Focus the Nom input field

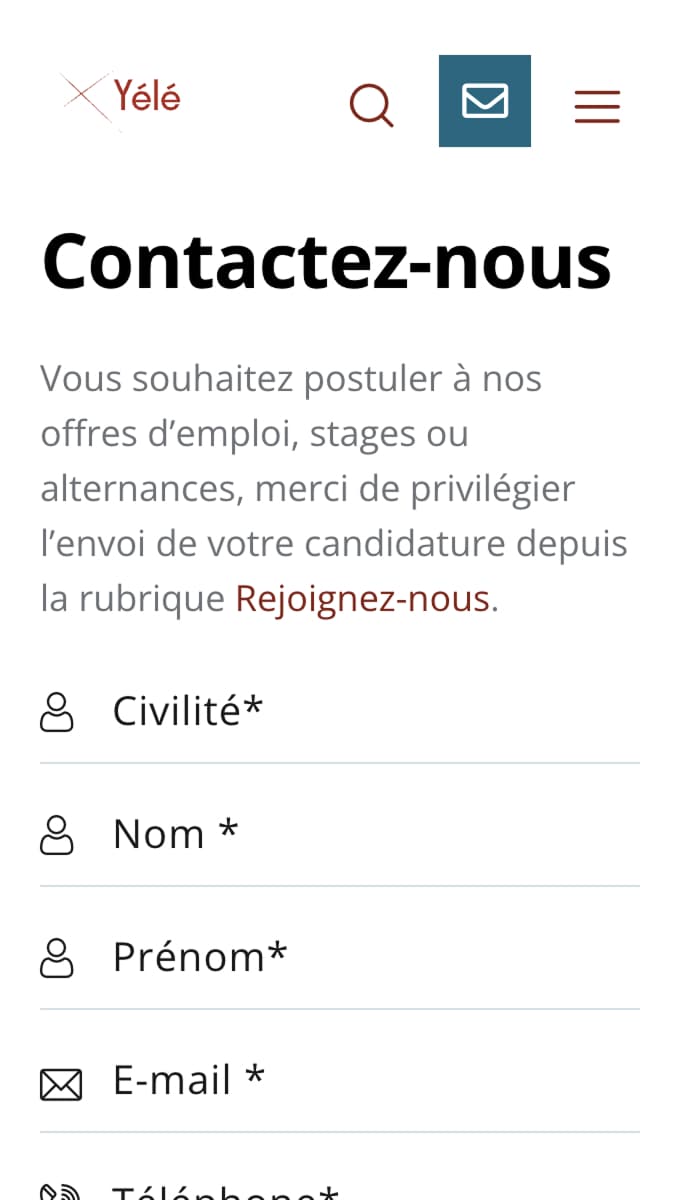[340, 835]
